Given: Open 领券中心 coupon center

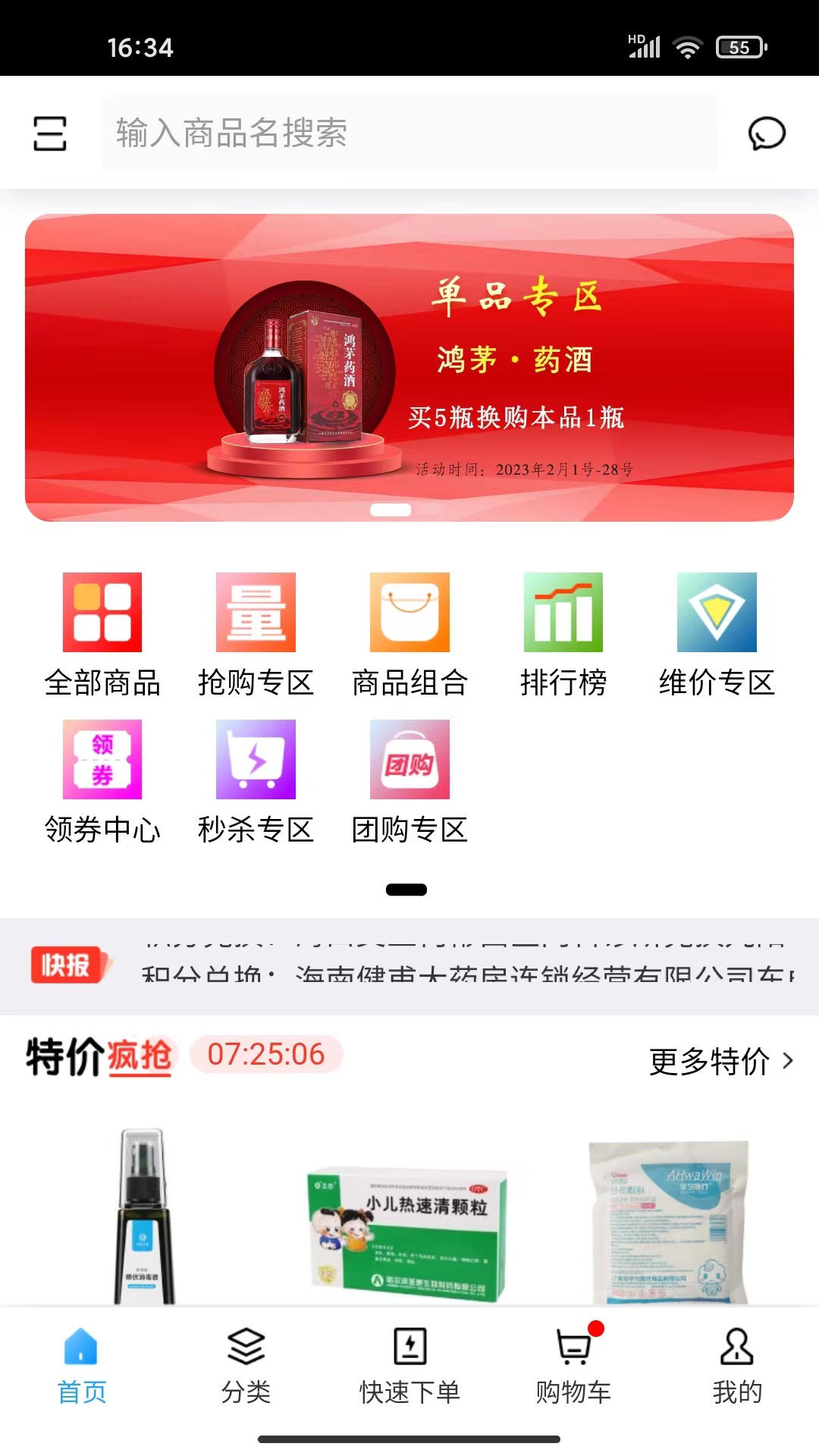Looking at the screenshot, I should (x=102, y=781).
